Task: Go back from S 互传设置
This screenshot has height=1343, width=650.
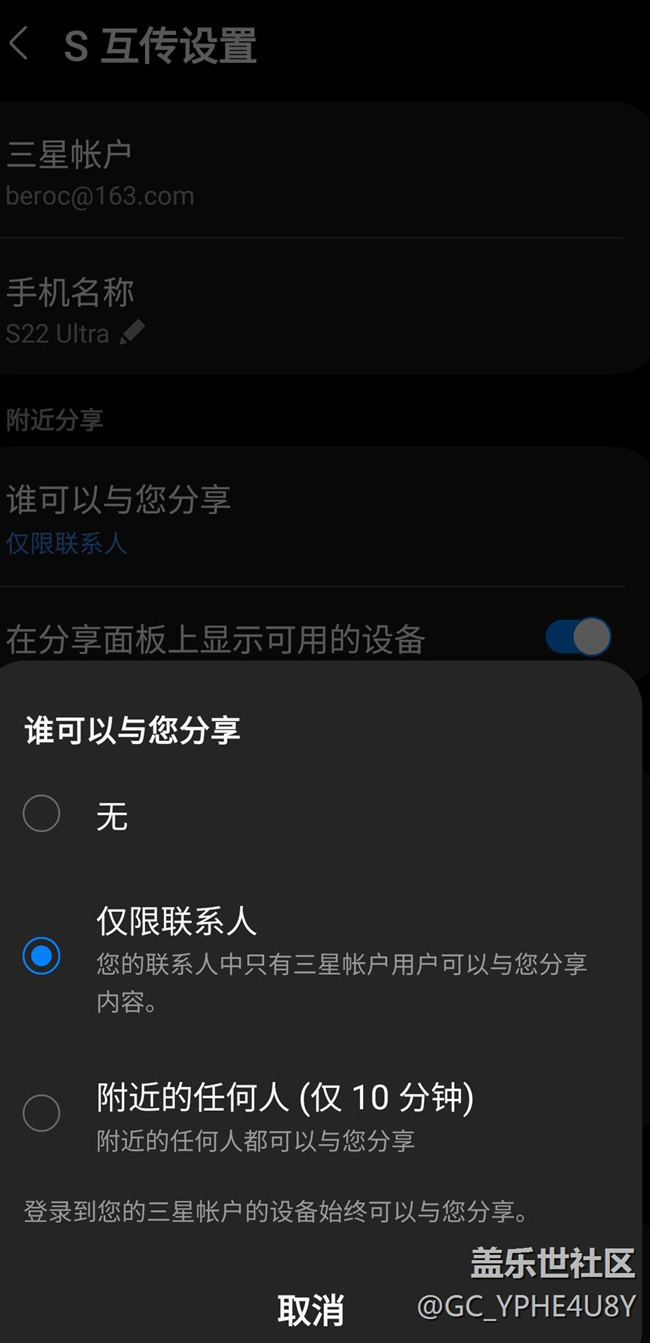Action: tap(20, 46)
